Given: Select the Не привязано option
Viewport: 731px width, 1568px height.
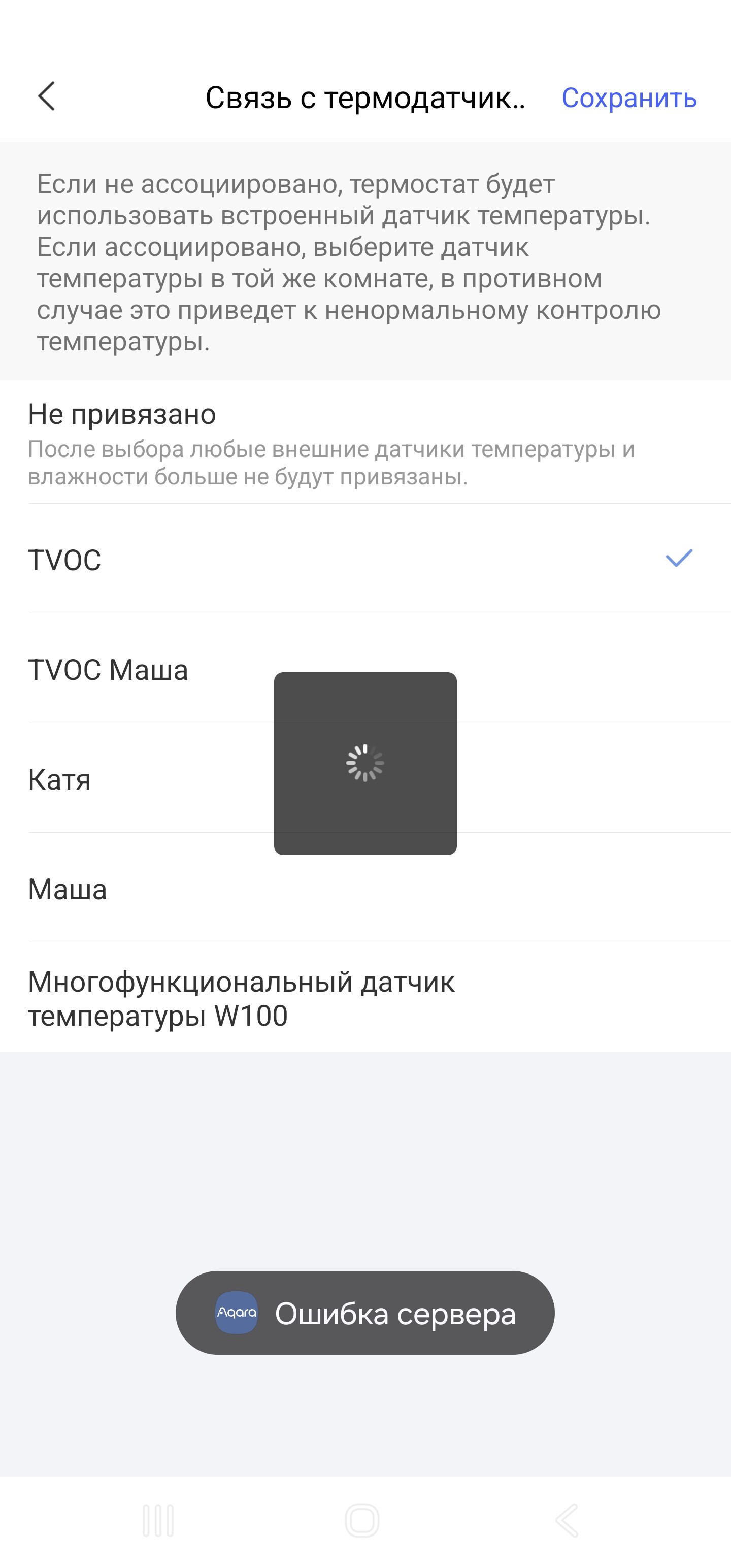Looking at the screenshot, I should point(122,415).
